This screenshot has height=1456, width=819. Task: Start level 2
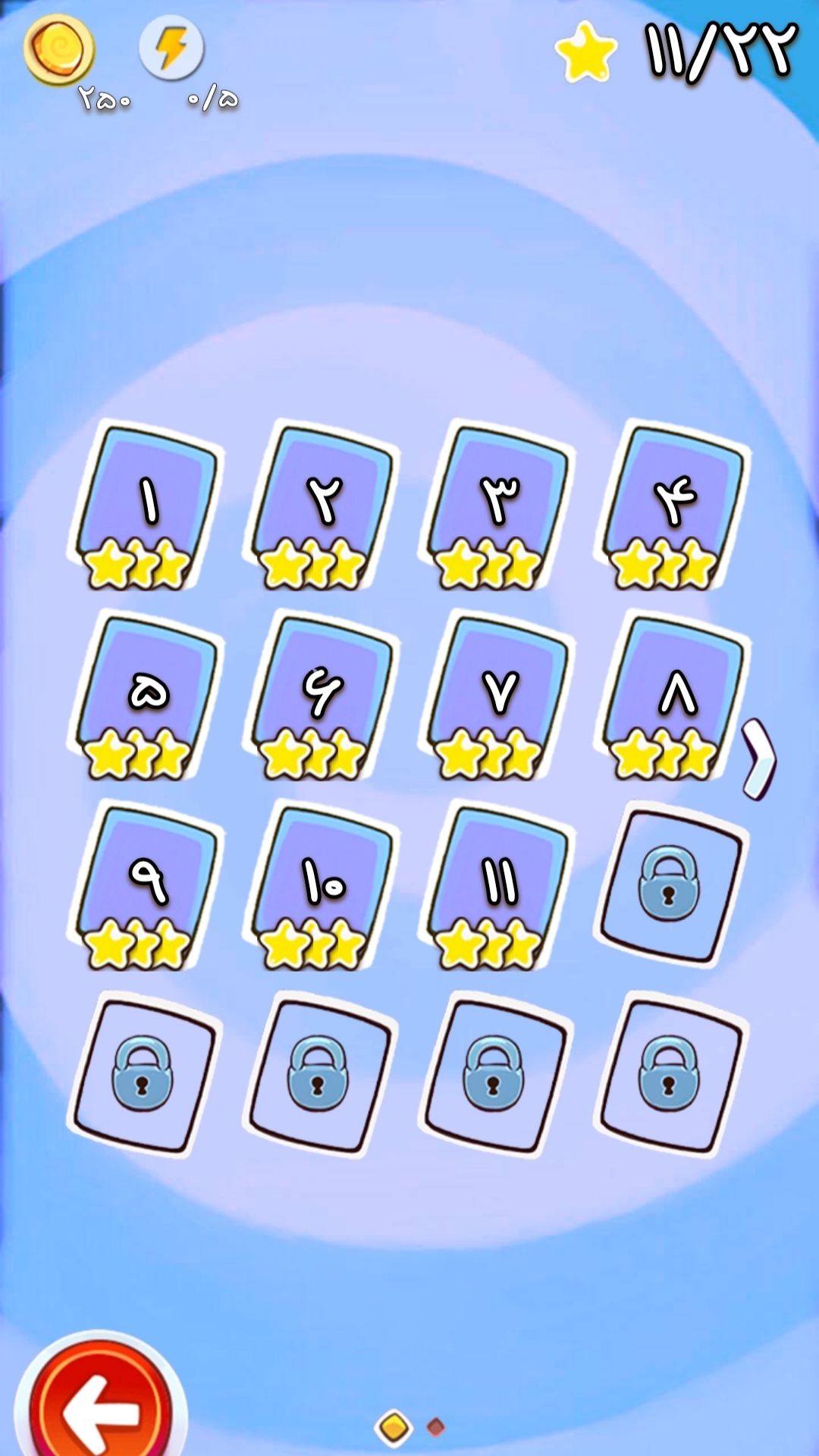[322, 505]
